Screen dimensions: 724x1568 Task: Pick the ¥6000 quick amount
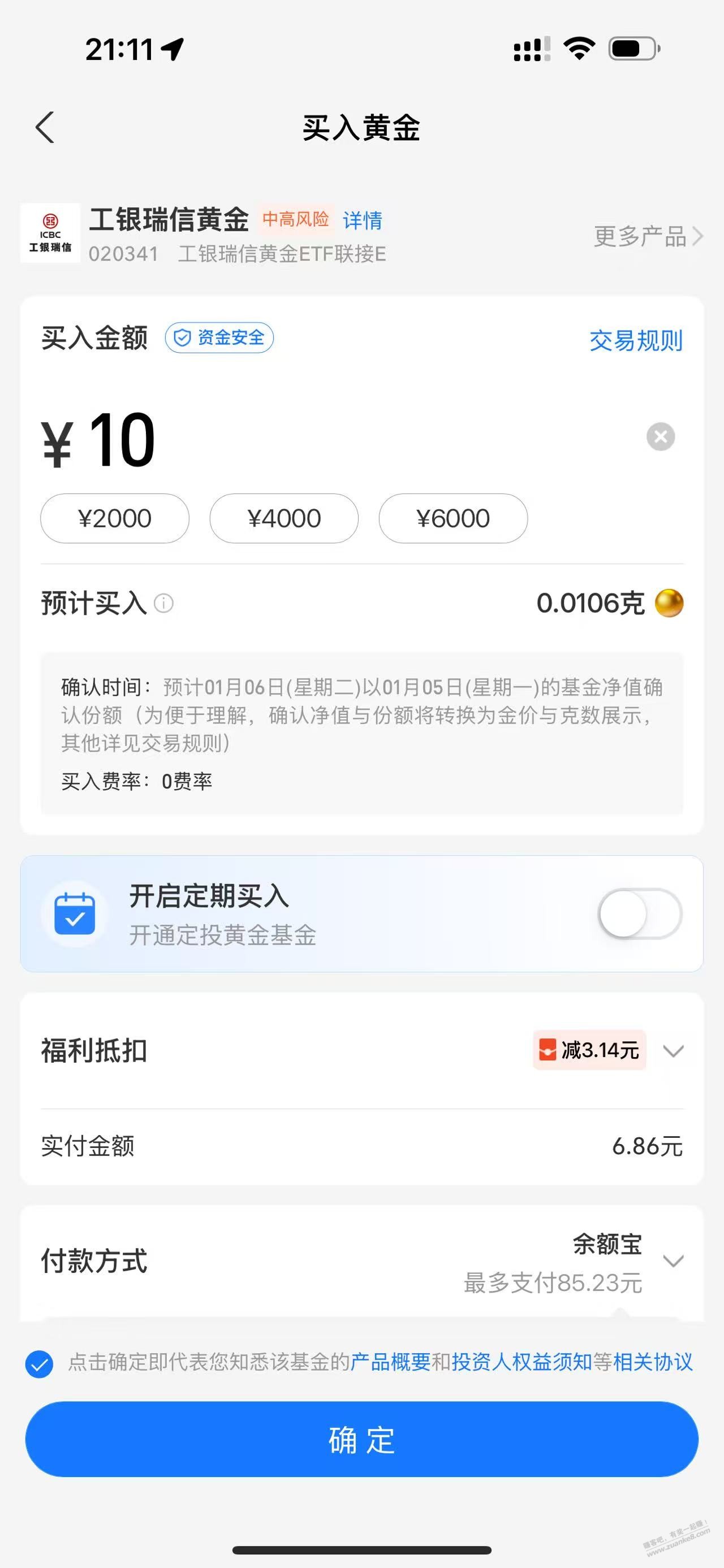pyautogui.click(x=453, y=518)
